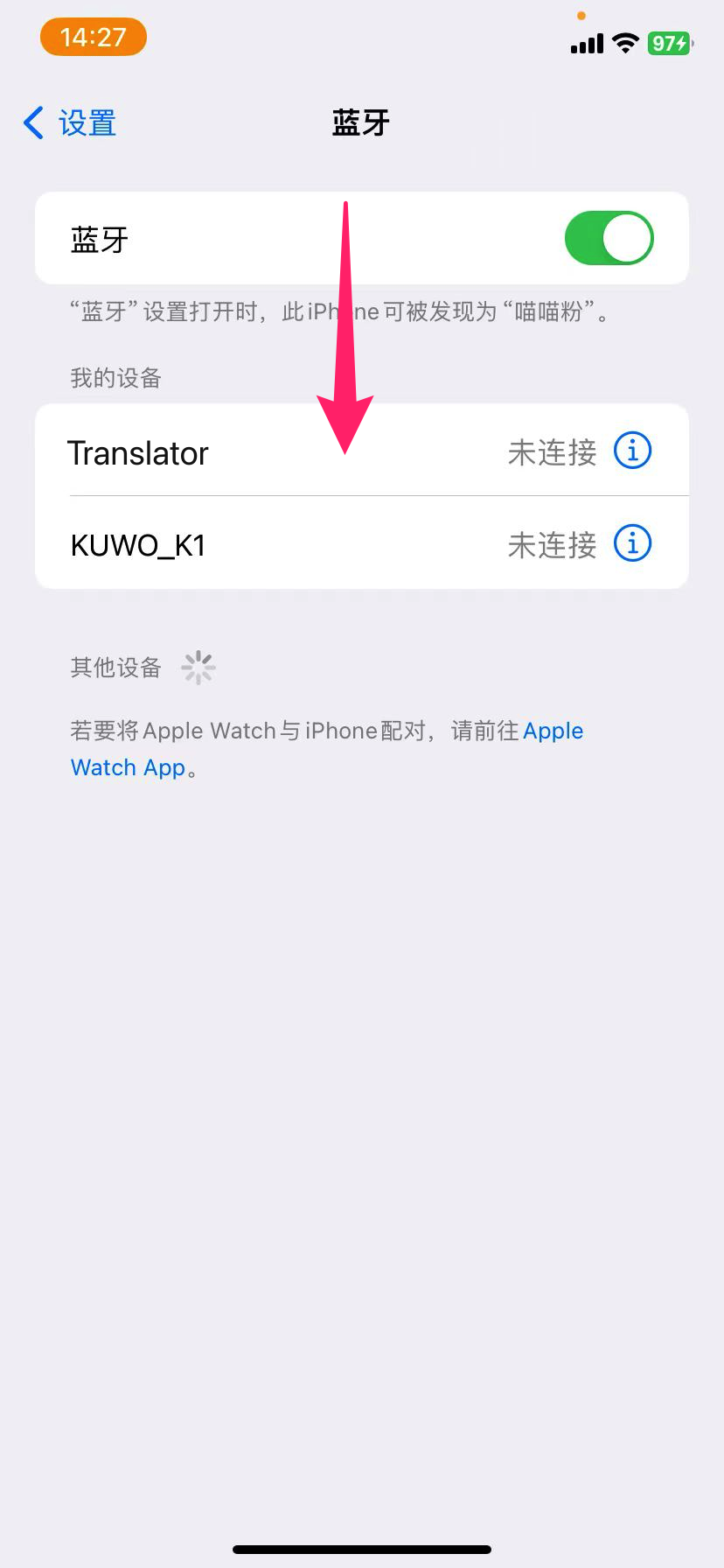Tap the info icon next to KUWO_K1
724x1568 pixels.
coord(631,543)
